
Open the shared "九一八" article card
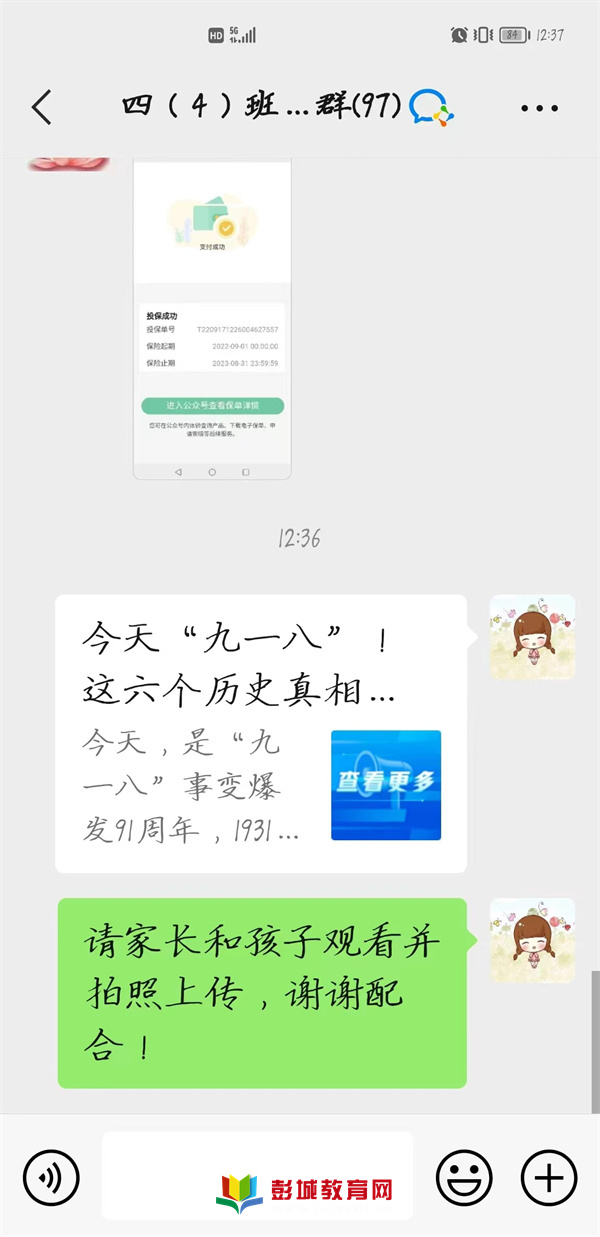[260, 733]
